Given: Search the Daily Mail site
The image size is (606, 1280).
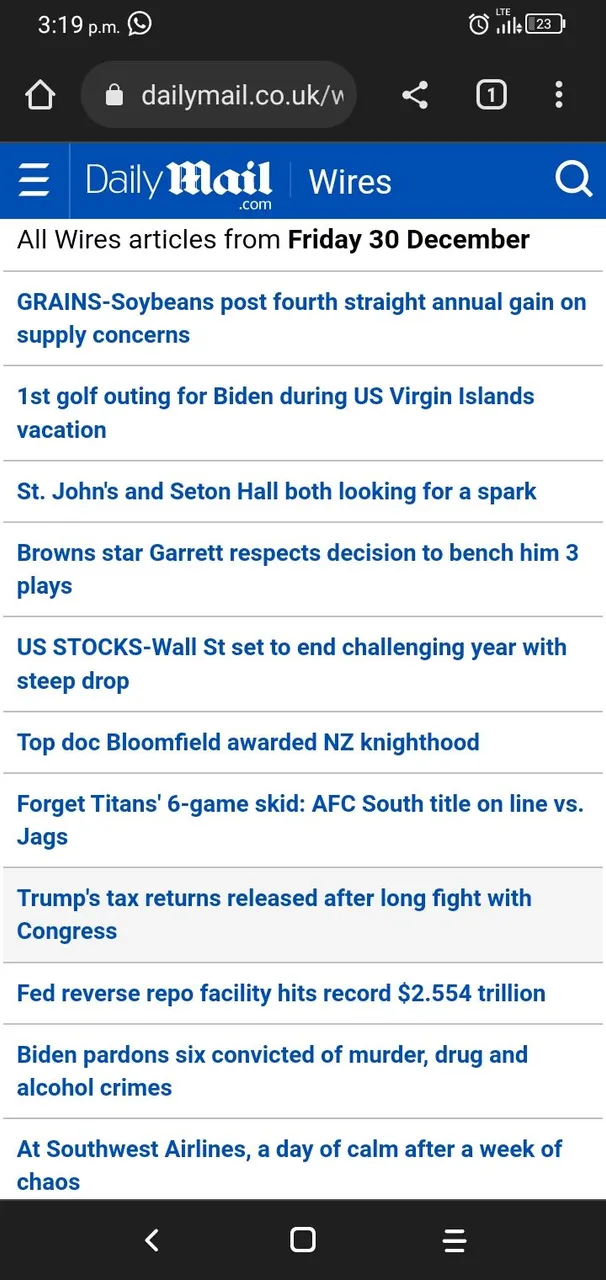Looking at the screenshot, I should pyautogui.click(x=574, y=180).
